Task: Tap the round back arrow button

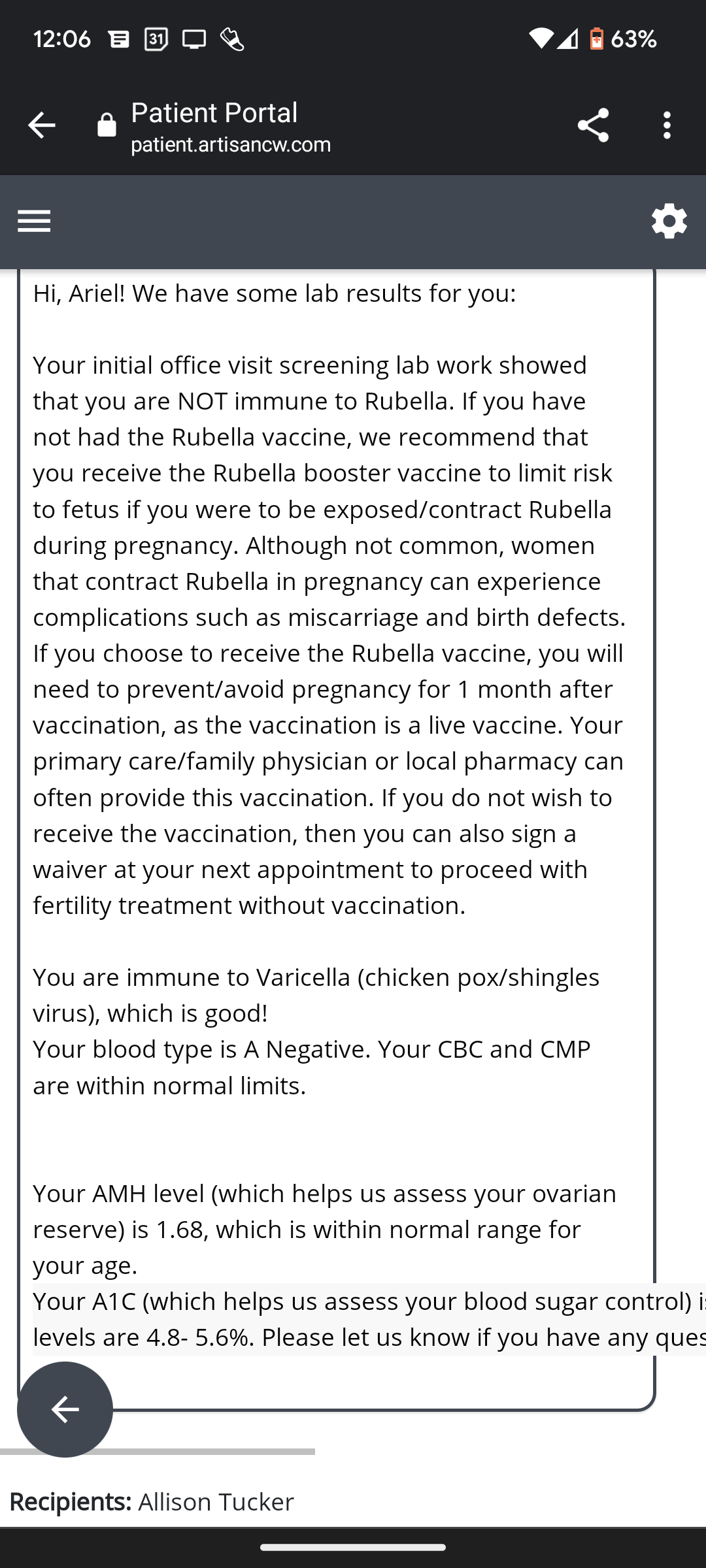Action: (x=65, y=1409)
